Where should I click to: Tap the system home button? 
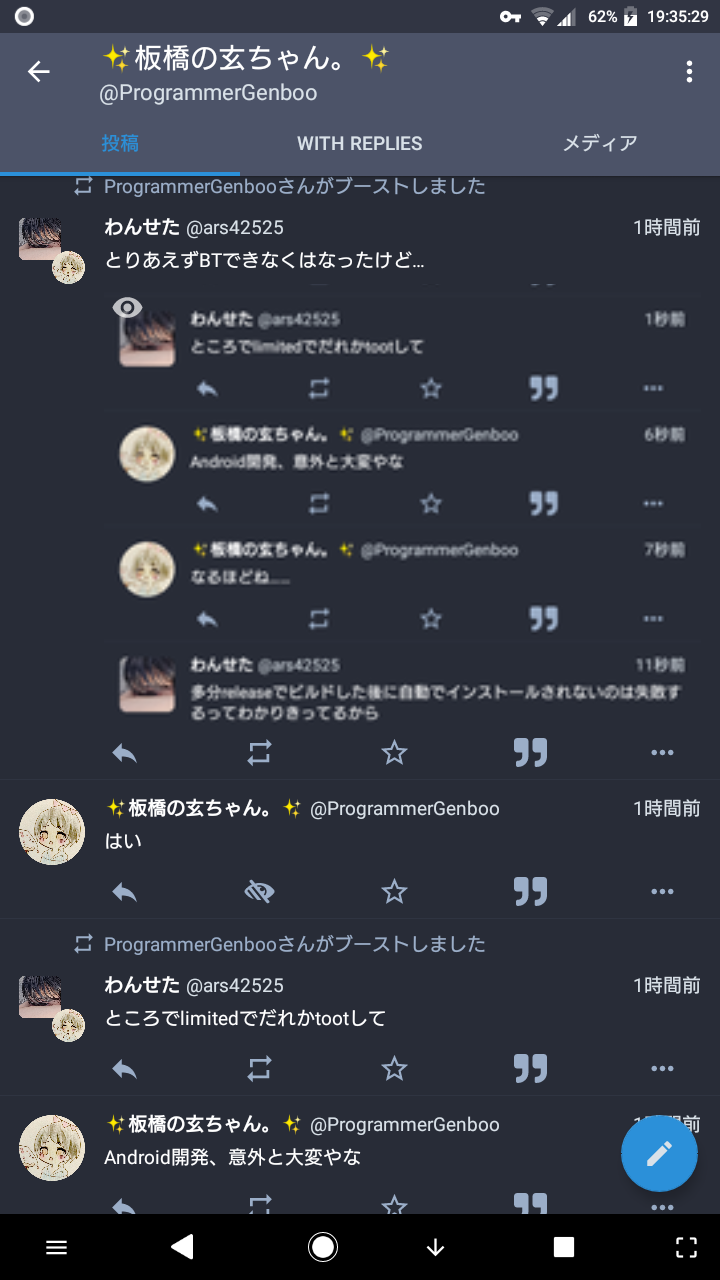[x=323, y=1247]
